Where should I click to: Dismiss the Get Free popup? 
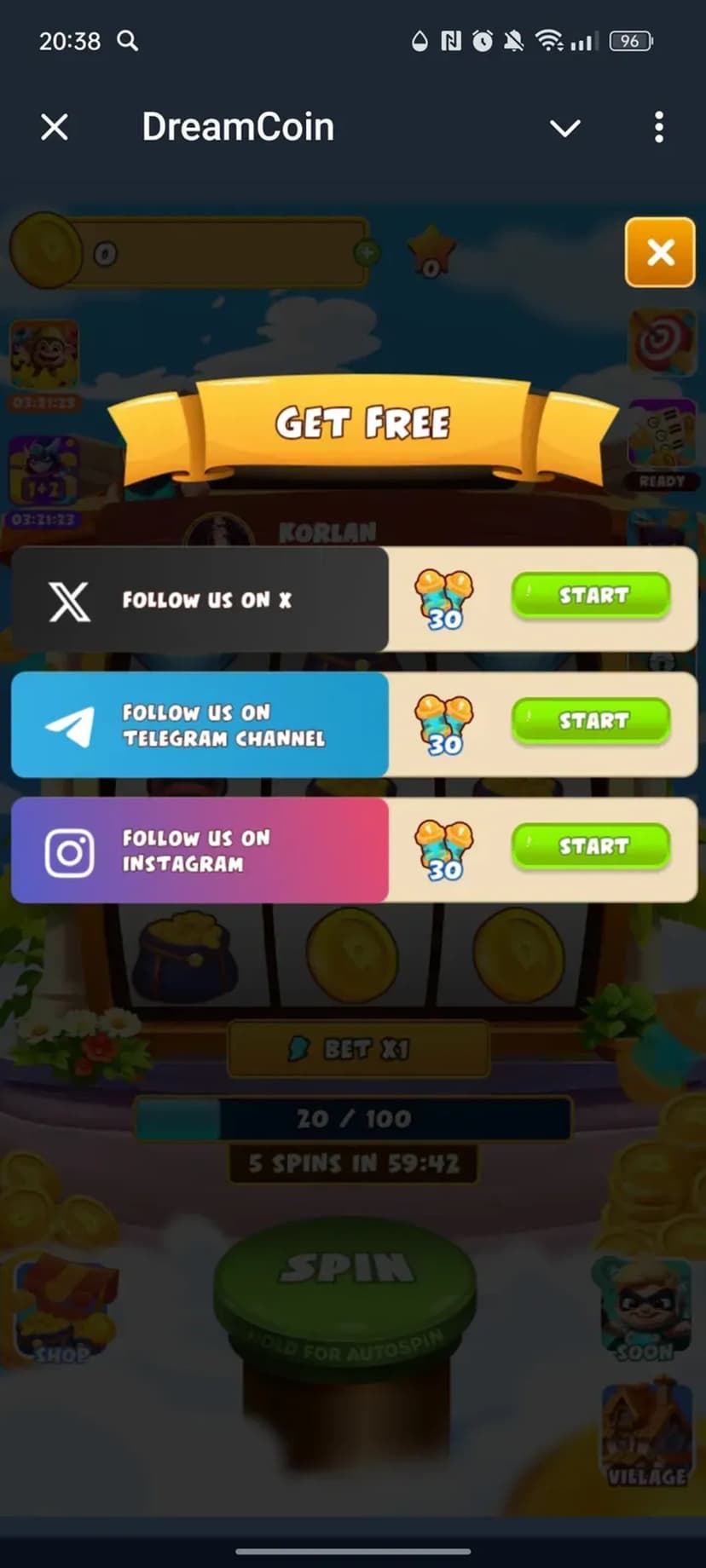point(660,252)
